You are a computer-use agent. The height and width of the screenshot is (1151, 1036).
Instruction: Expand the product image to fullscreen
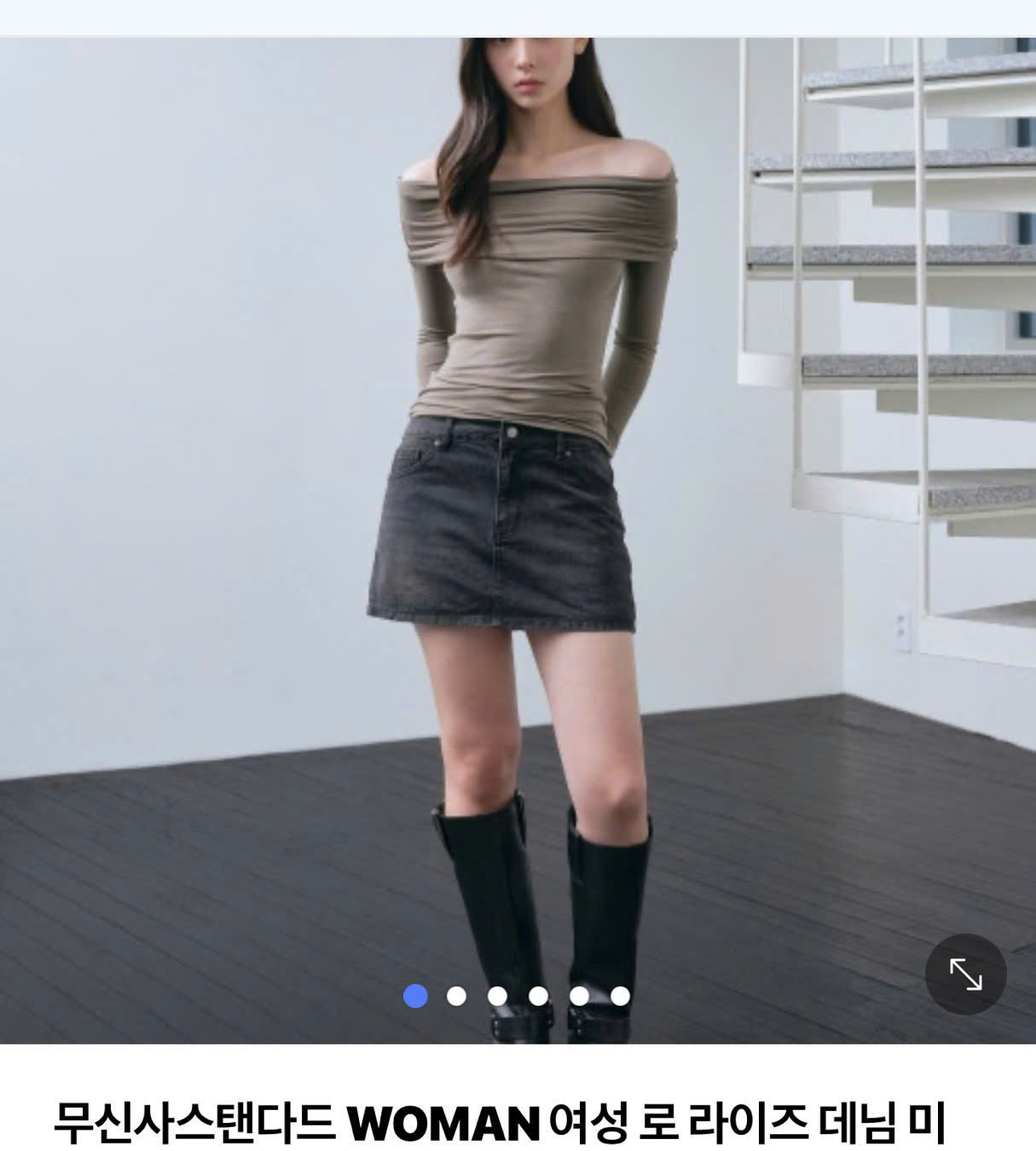pyautogui.click(x=965, y=974)
